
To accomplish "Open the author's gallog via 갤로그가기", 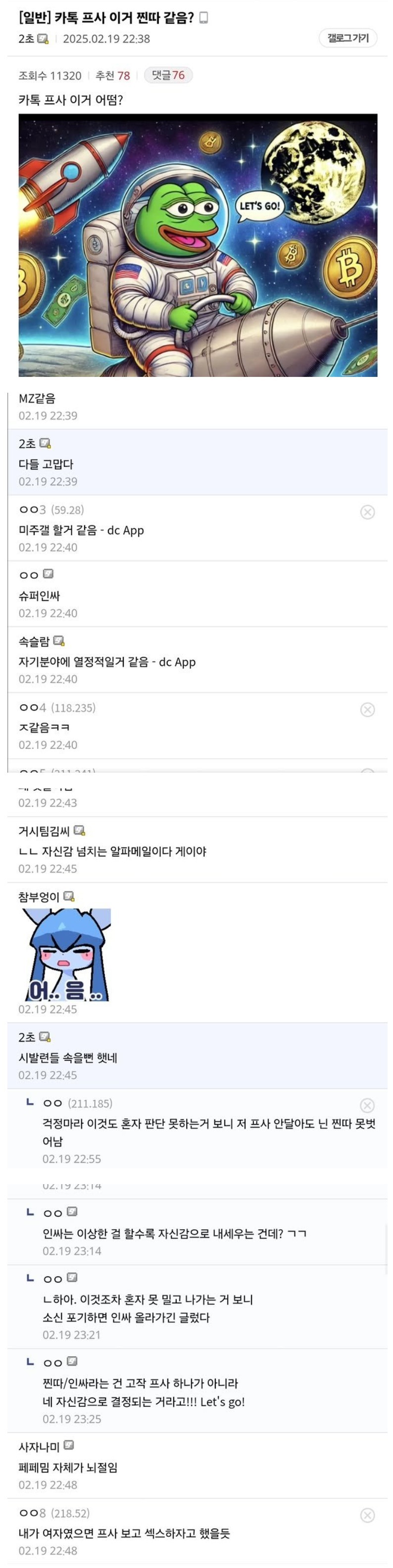I will pos(347,39).
